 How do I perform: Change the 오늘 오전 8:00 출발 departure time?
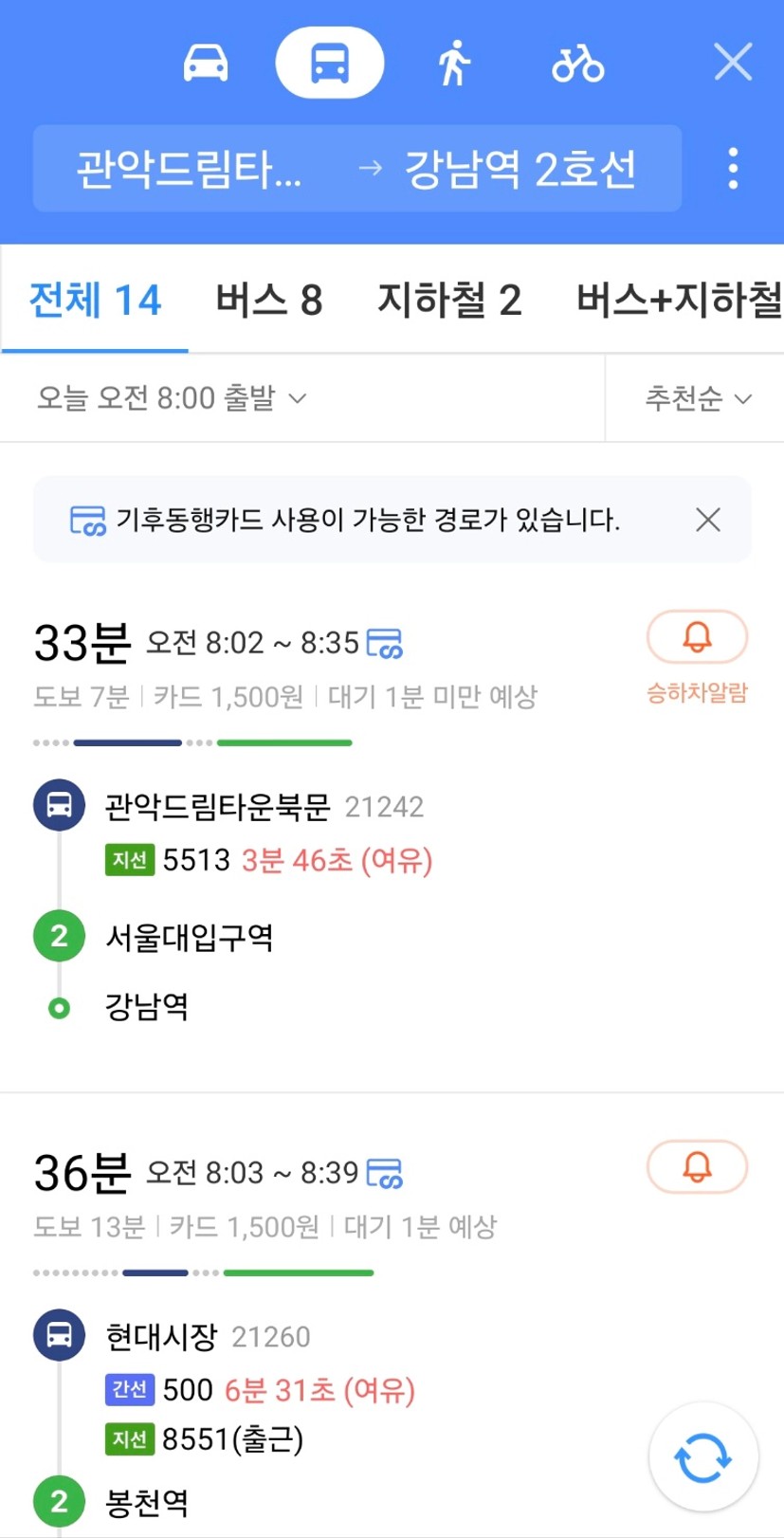coord(172,398)
